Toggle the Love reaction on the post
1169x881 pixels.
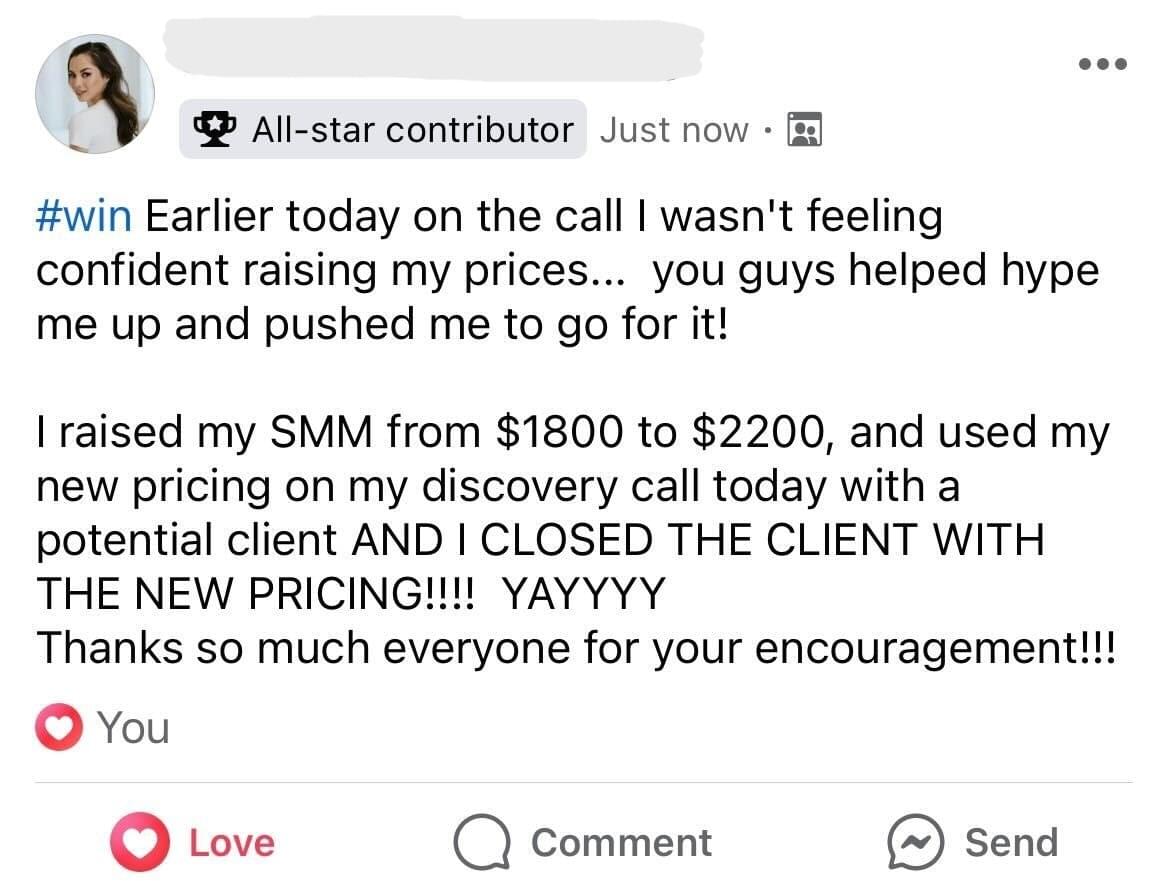(x=193, y=842)
